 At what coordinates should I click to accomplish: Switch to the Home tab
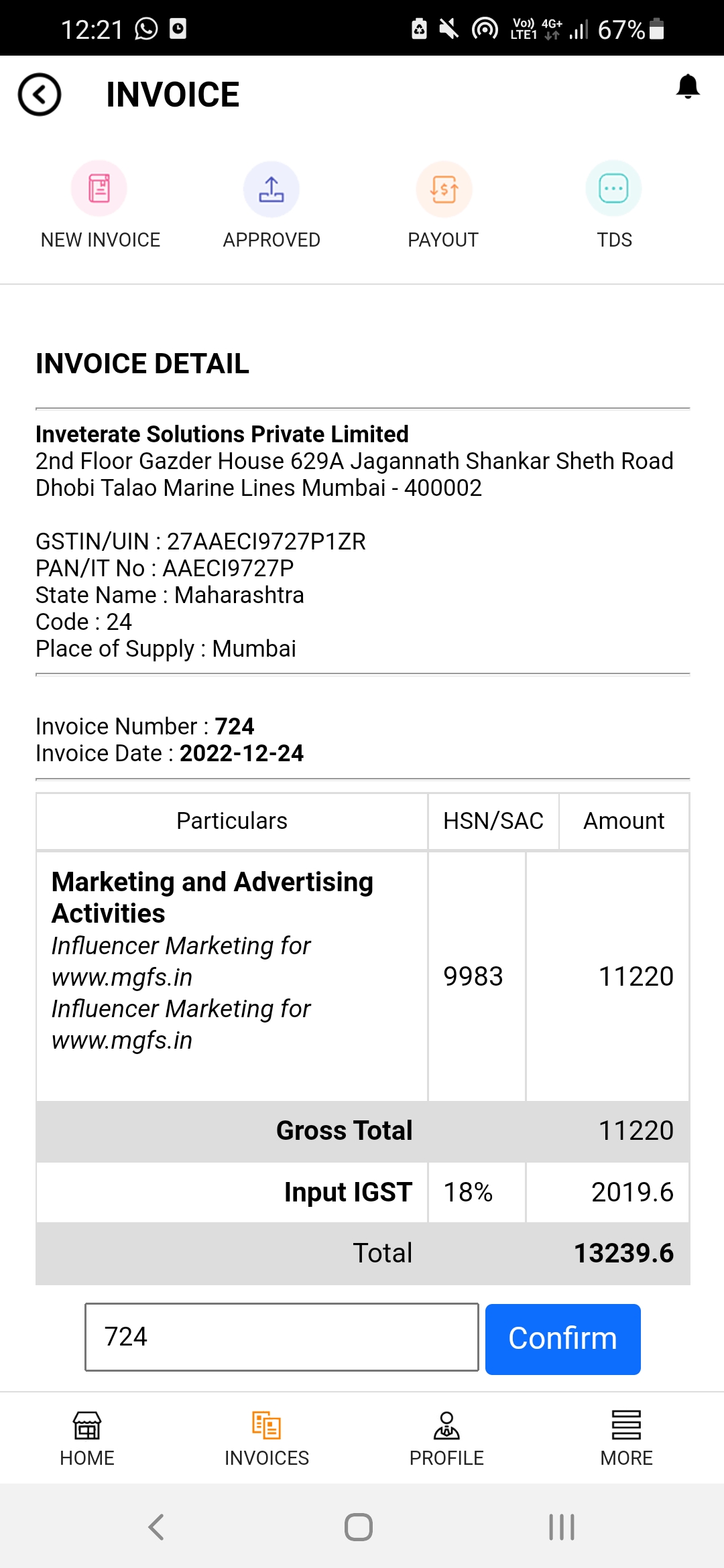point(87,1438)
